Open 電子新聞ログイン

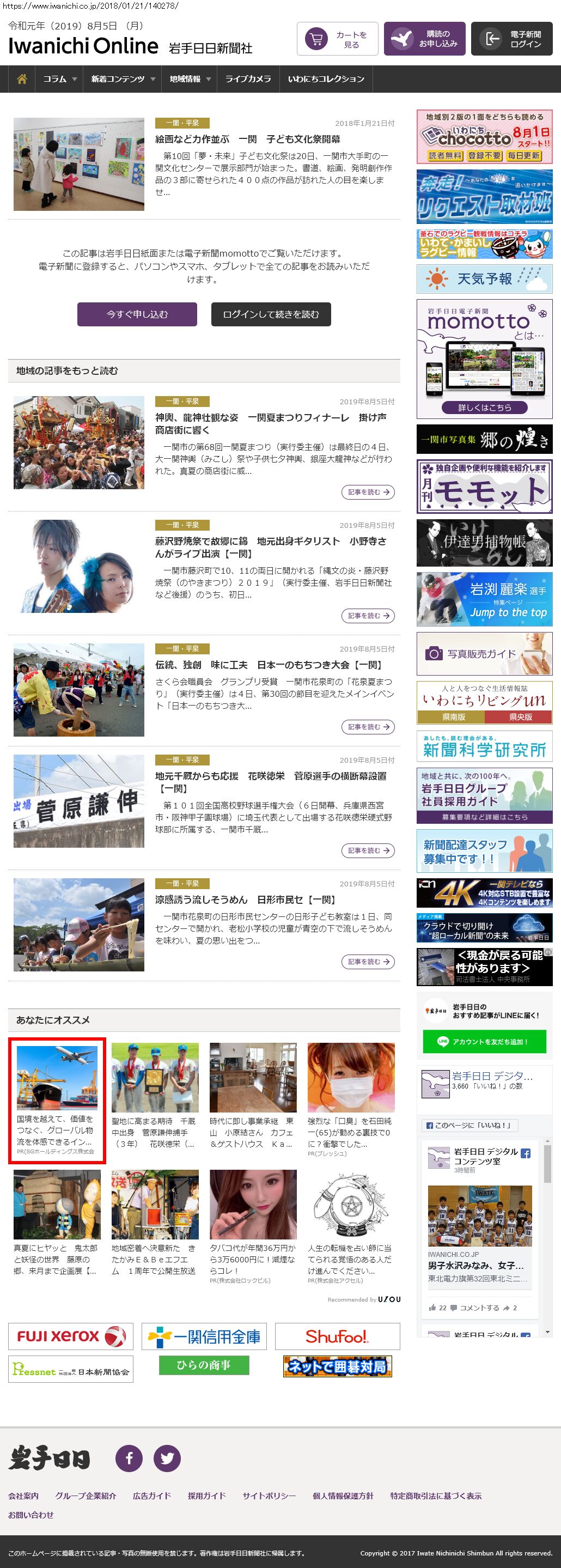coord(512,39)
